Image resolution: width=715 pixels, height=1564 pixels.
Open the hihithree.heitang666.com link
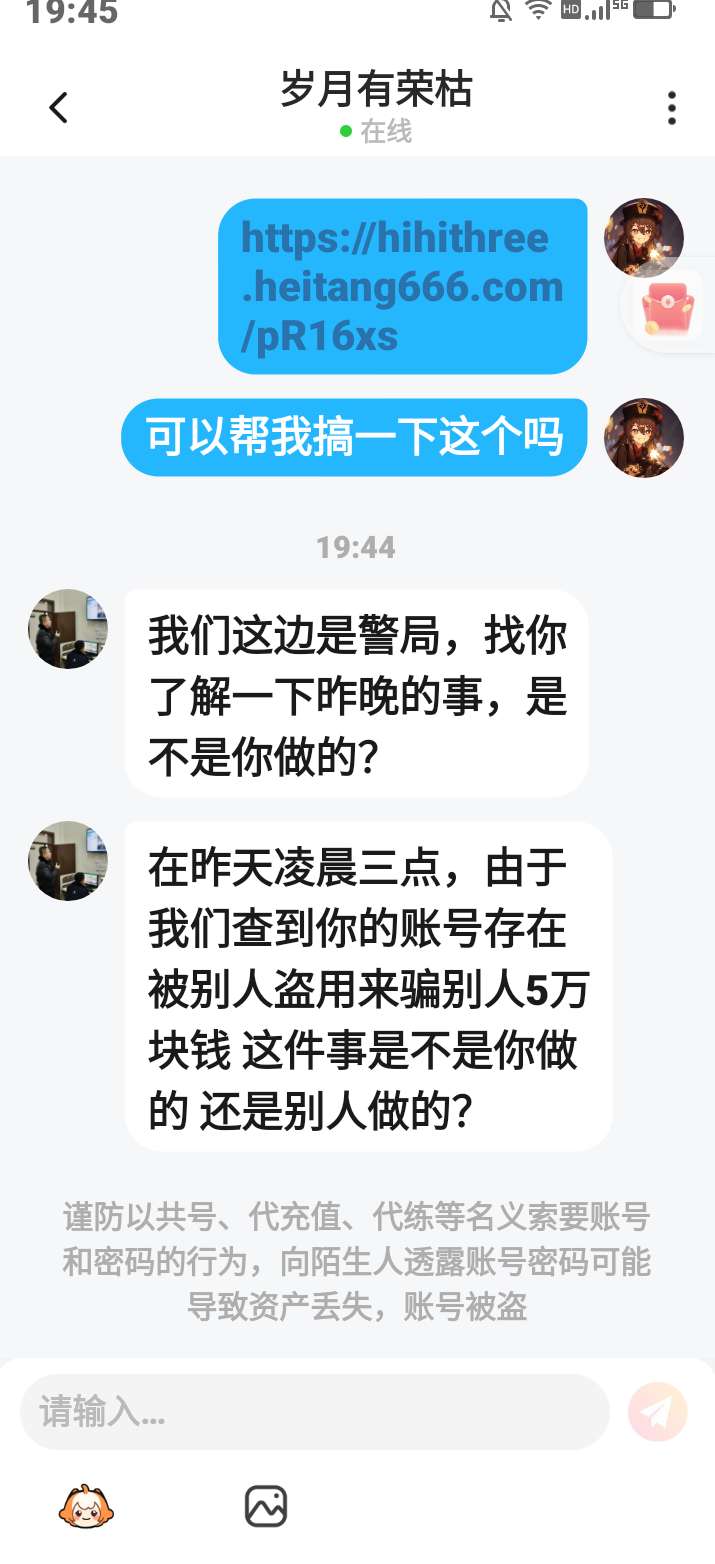(x=402, y=287)
